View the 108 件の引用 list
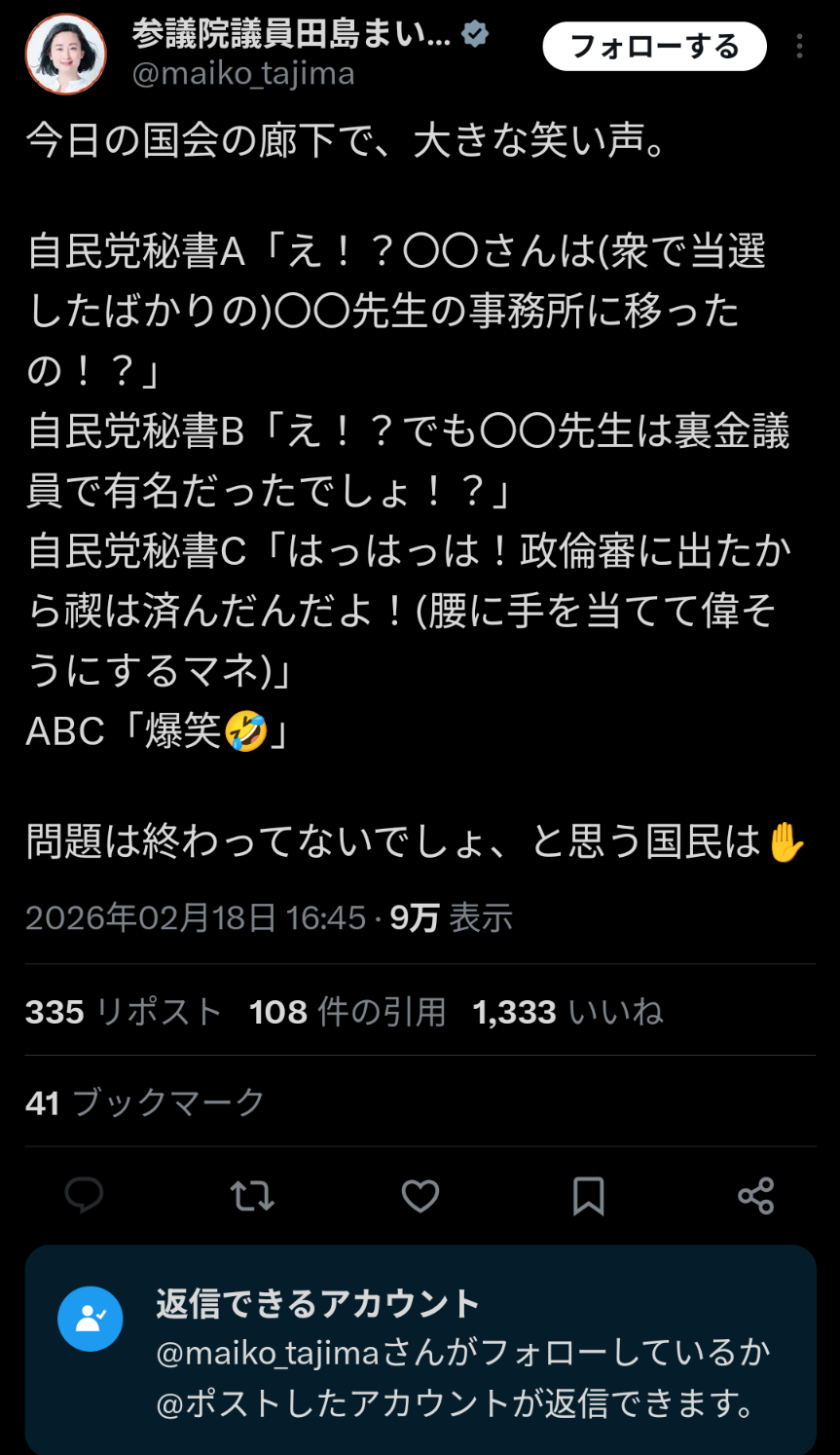The width and height of the screenshot is (840, 1455). point(347,1012)
